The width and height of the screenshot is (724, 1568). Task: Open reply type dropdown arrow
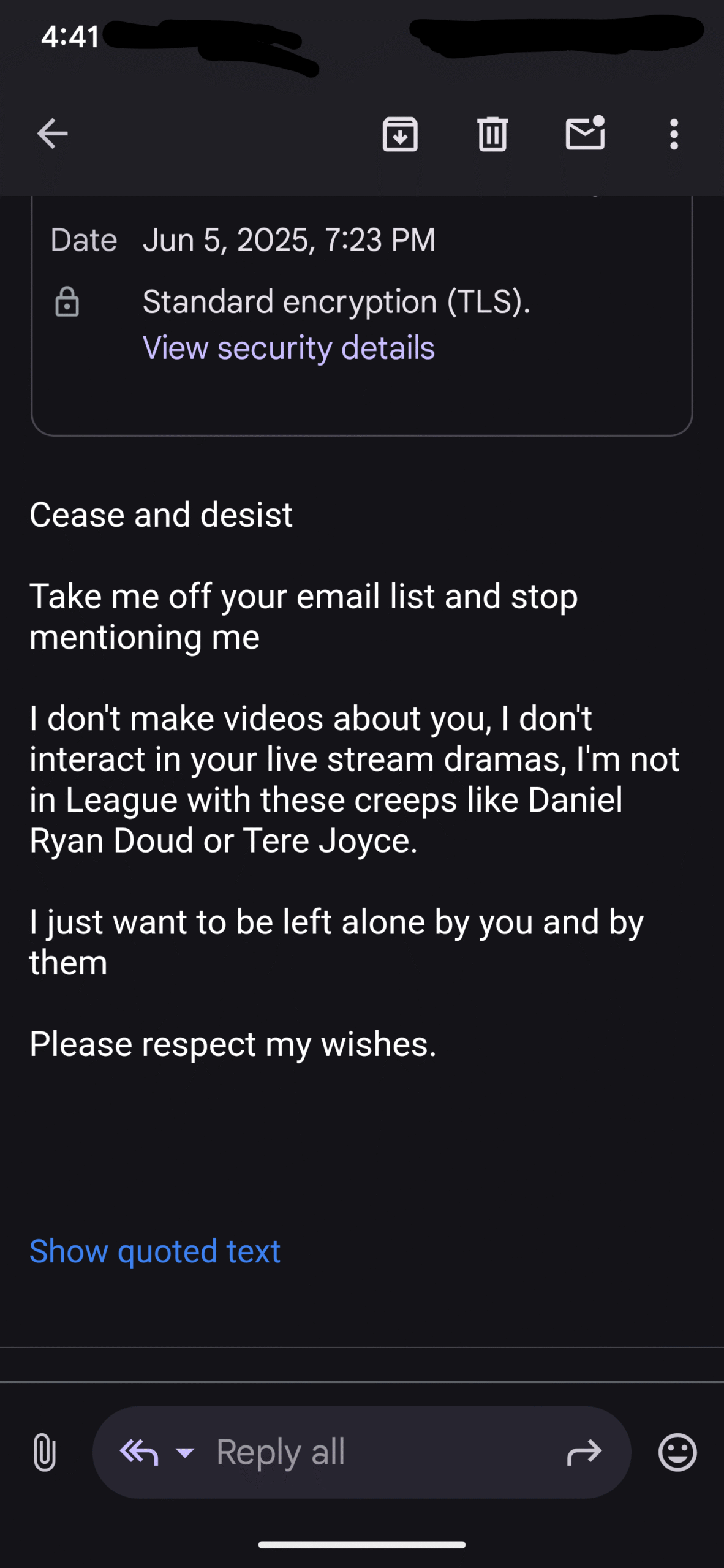pyautogui.click(x=185, y=1452)
